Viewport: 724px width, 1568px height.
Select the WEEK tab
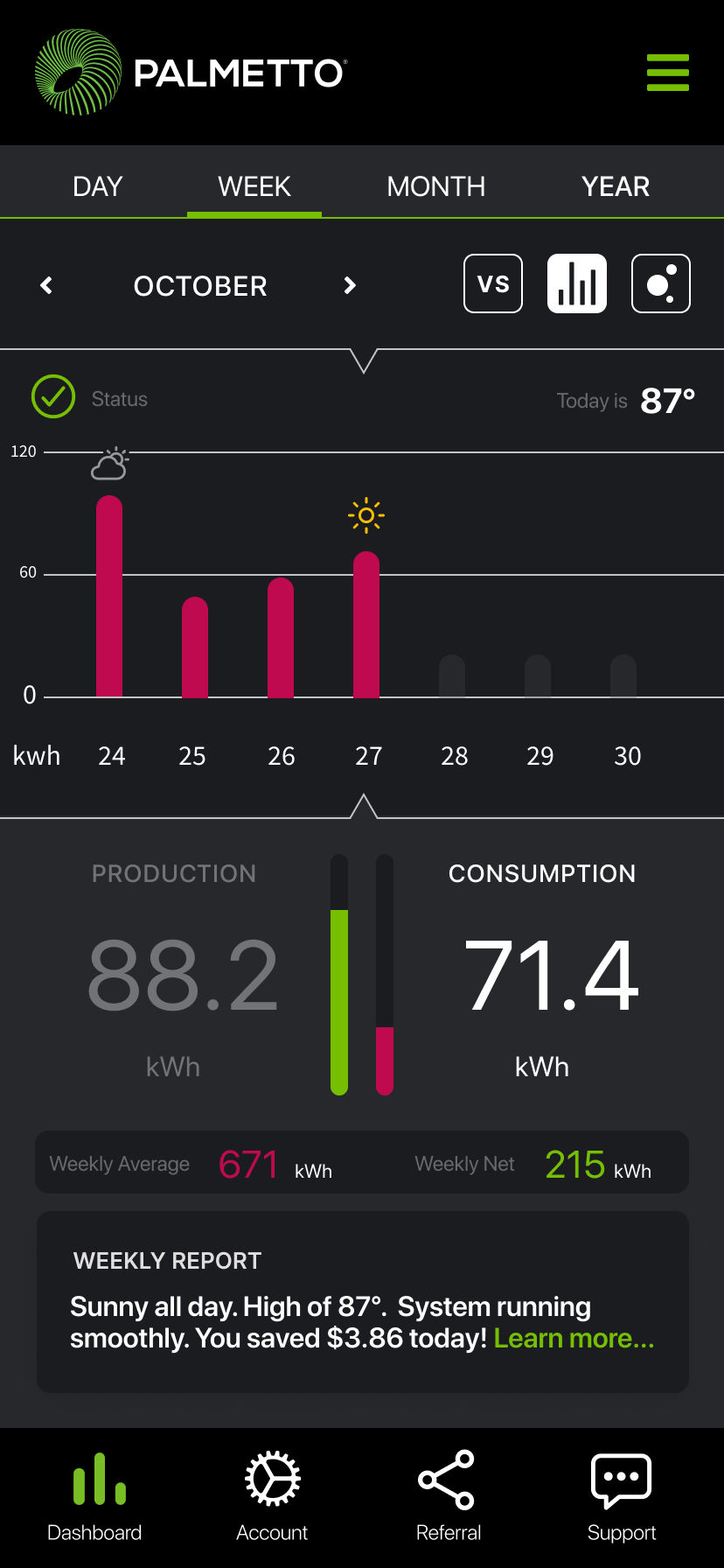(254, 186)
